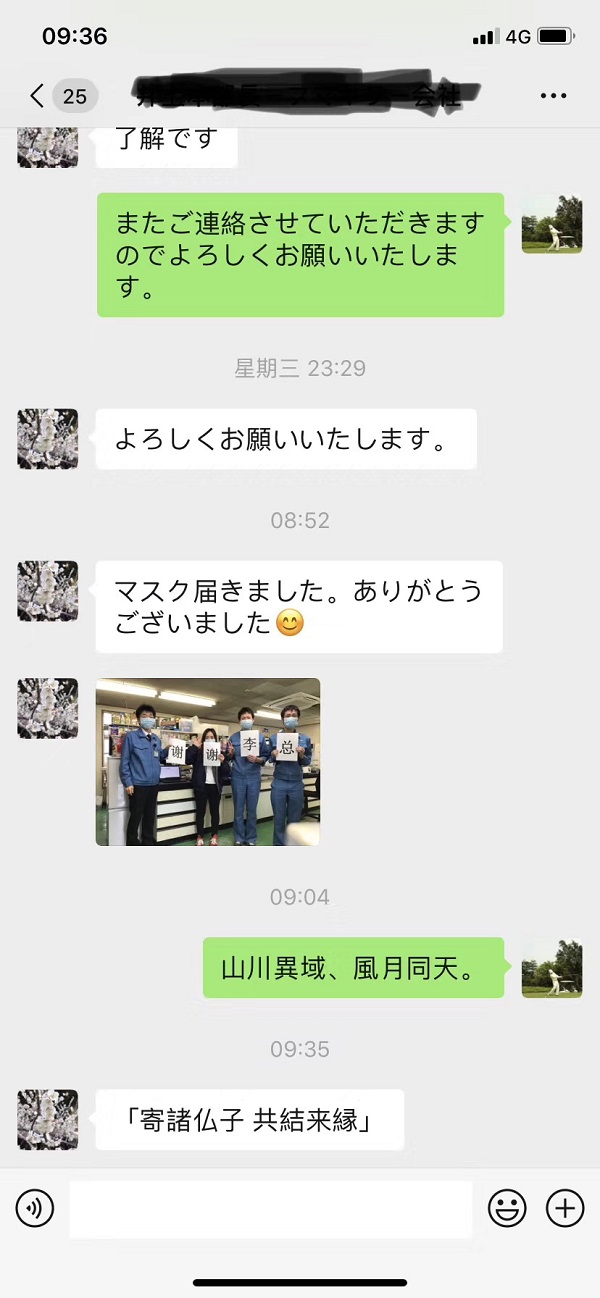
Task: Open the three-dot chat options menu
Action: click(x=553, y=96)
